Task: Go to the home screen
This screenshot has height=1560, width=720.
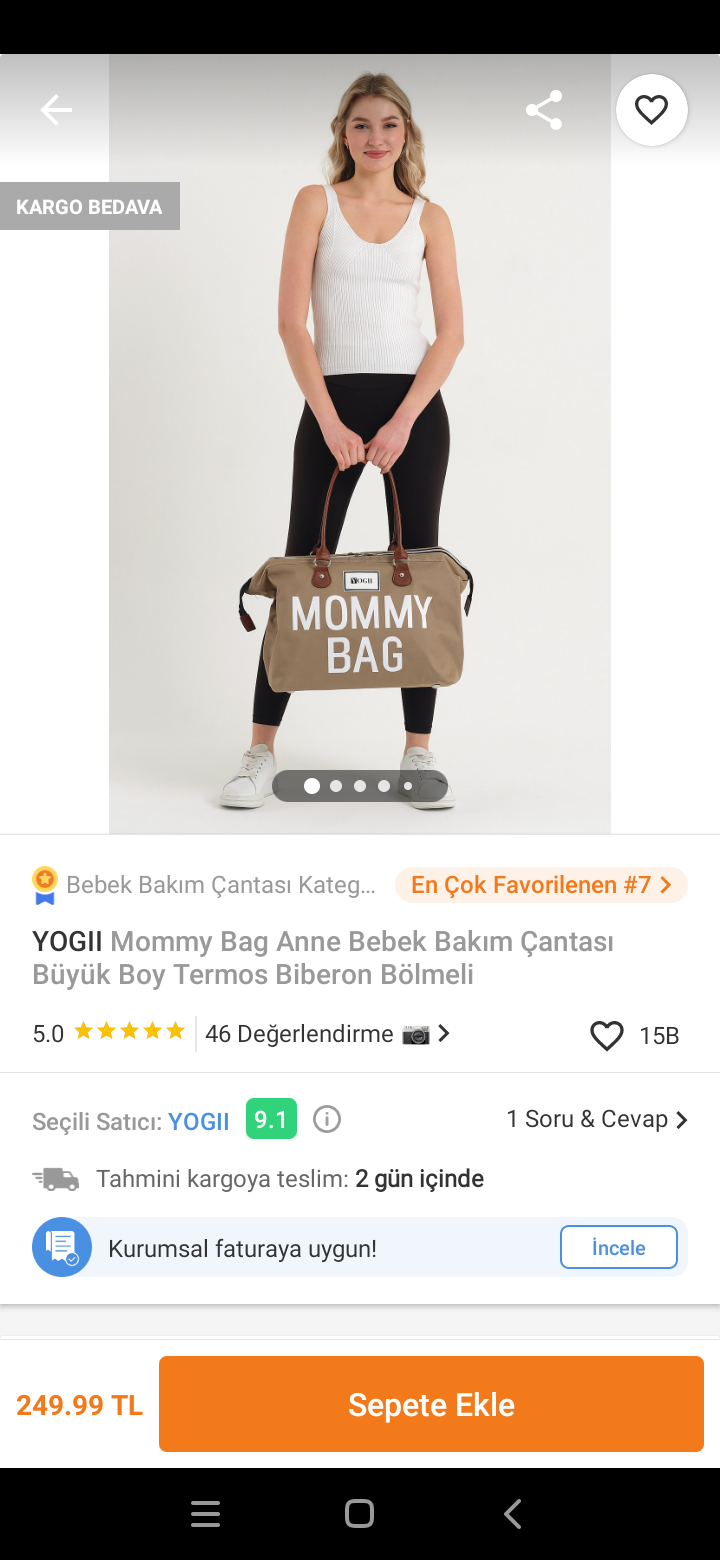Action: click(359, 1514)
